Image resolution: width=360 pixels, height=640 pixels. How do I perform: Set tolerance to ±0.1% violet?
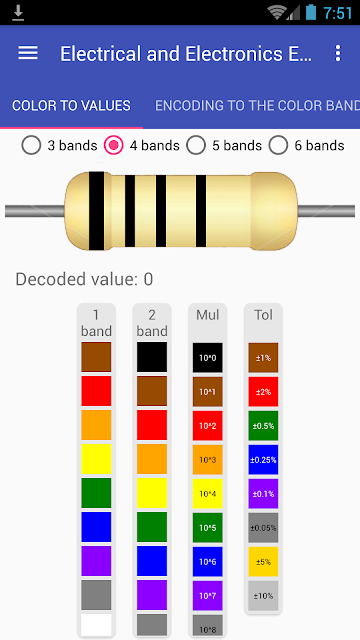click(263, 493)
